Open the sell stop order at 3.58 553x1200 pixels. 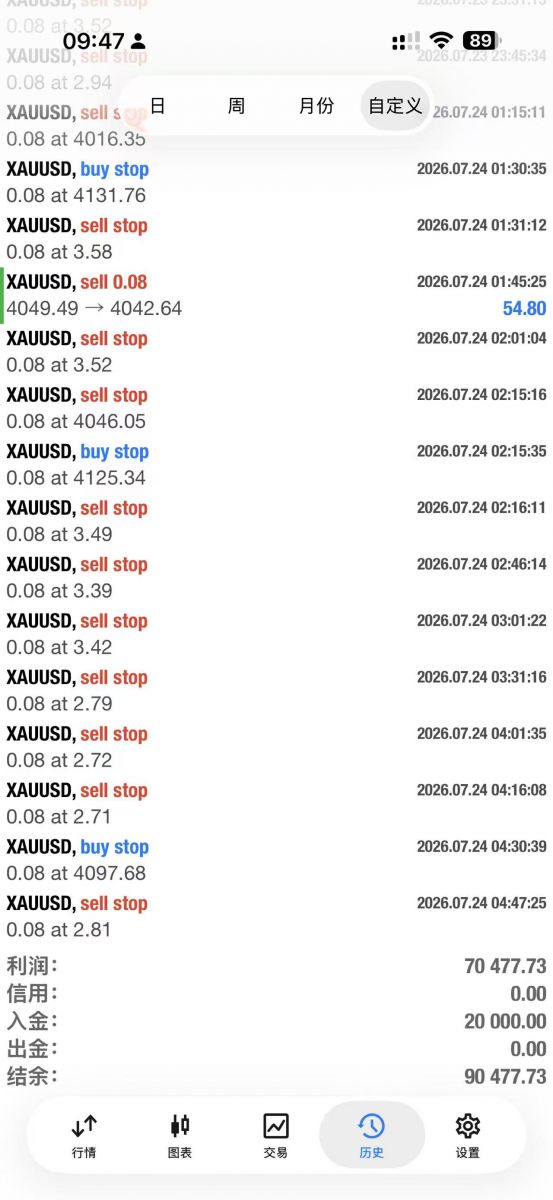coord(276,238)
